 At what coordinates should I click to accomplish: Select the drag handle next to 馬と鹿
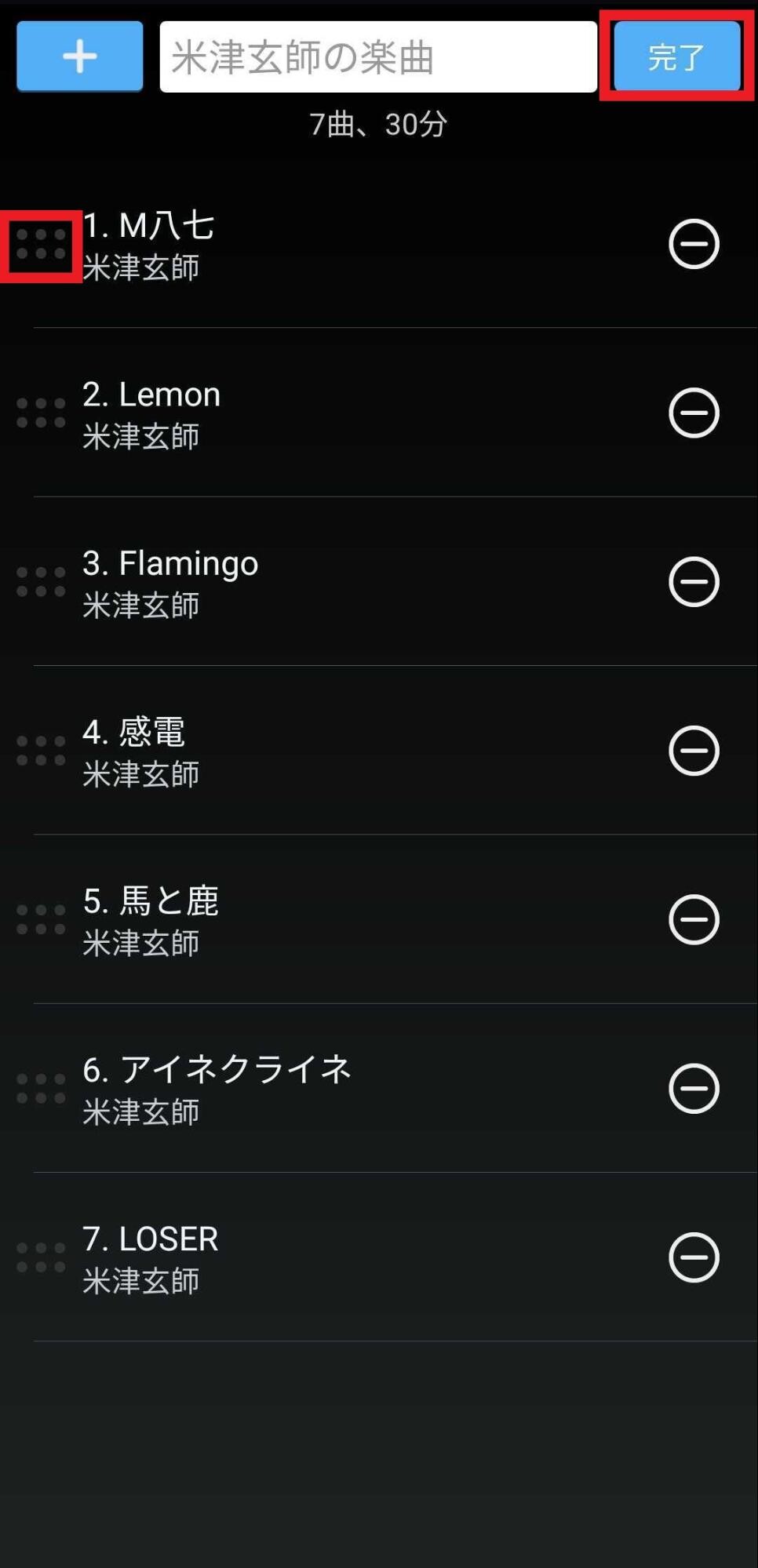pos(41,920)
